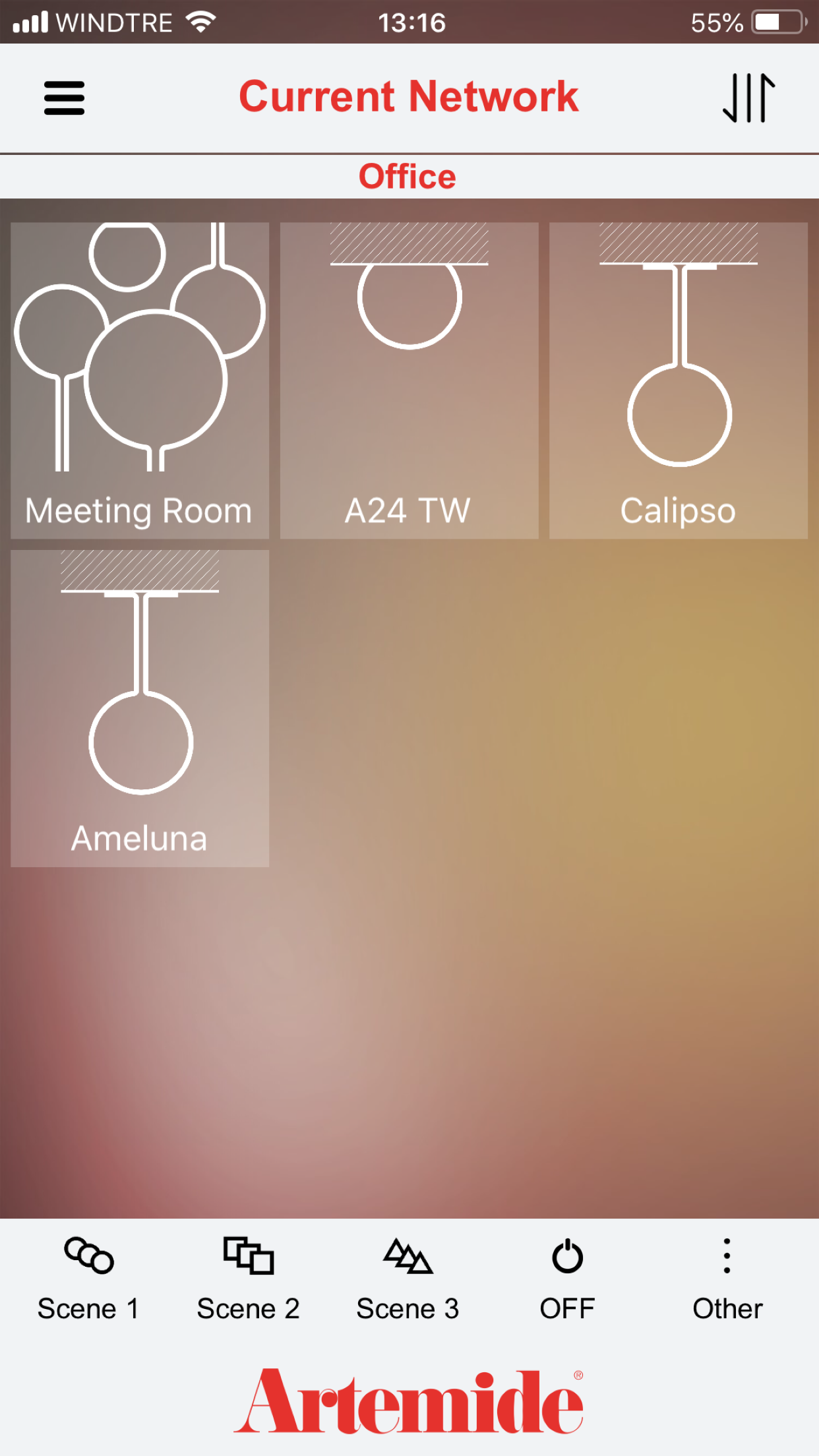This screenshot has width=819, height=1456.
Task: Choose the Ameluna lamp
Action: pyautogui.click(x=140, y=708)
